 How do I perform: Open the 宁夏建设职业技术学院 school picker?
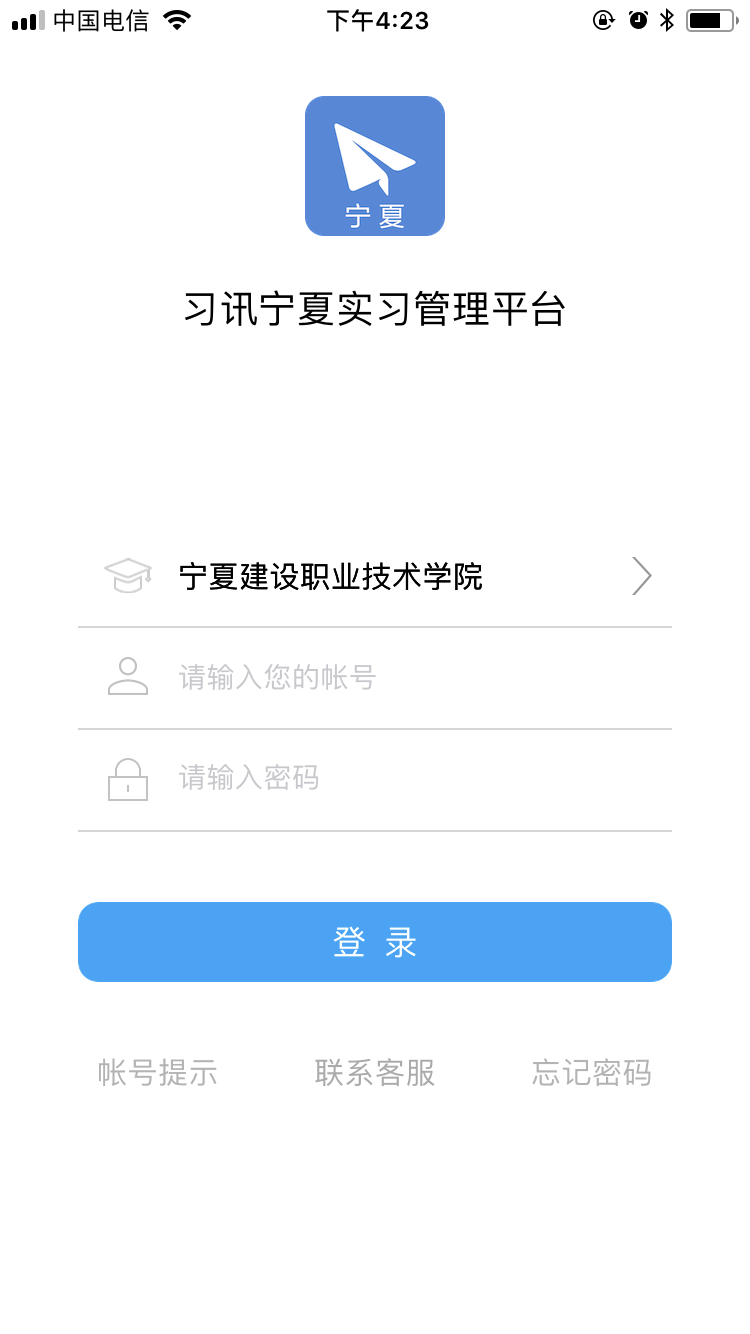click(330, 576)
